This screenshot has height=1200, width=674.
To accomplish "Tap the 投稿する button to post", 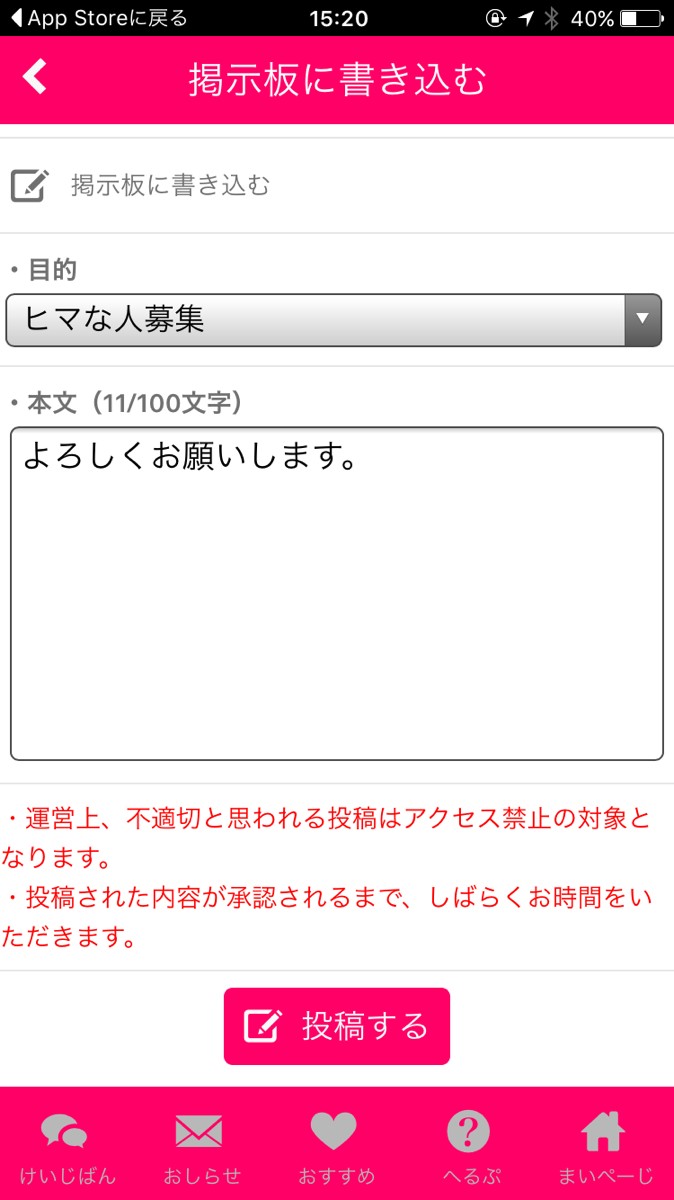I will (x=337, y=1027).
